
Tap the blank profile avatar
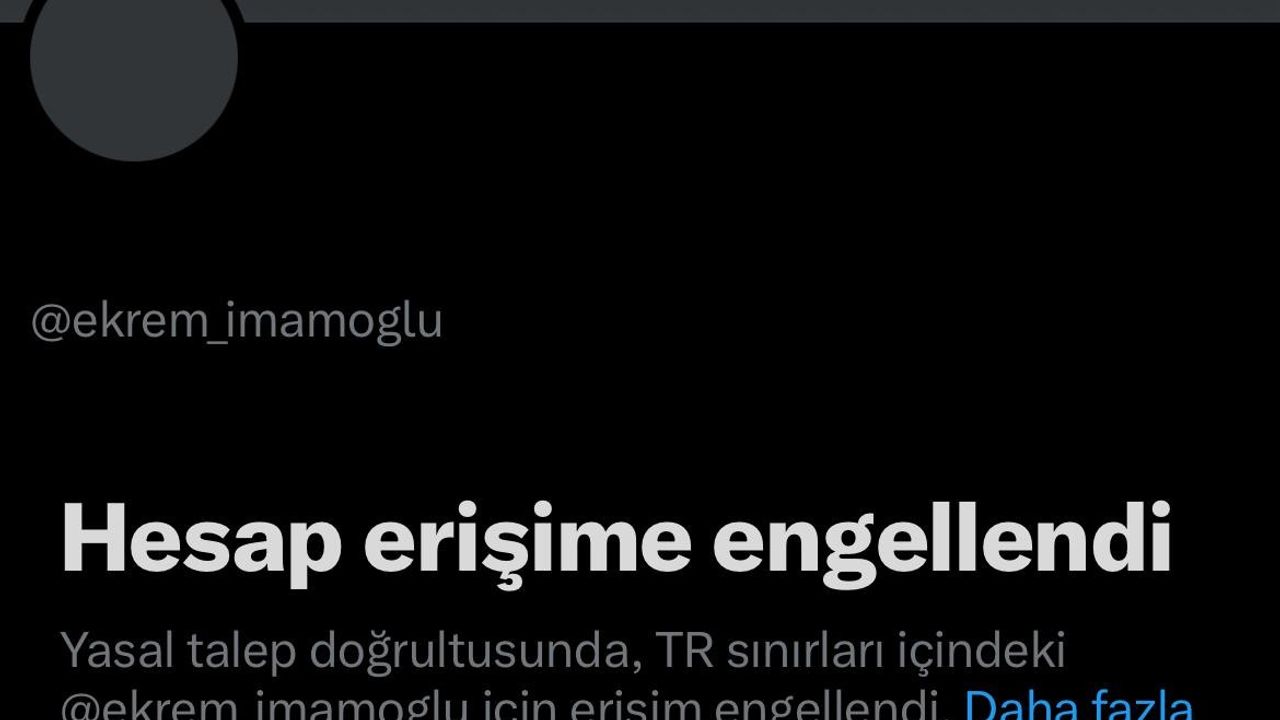[133, 62]
